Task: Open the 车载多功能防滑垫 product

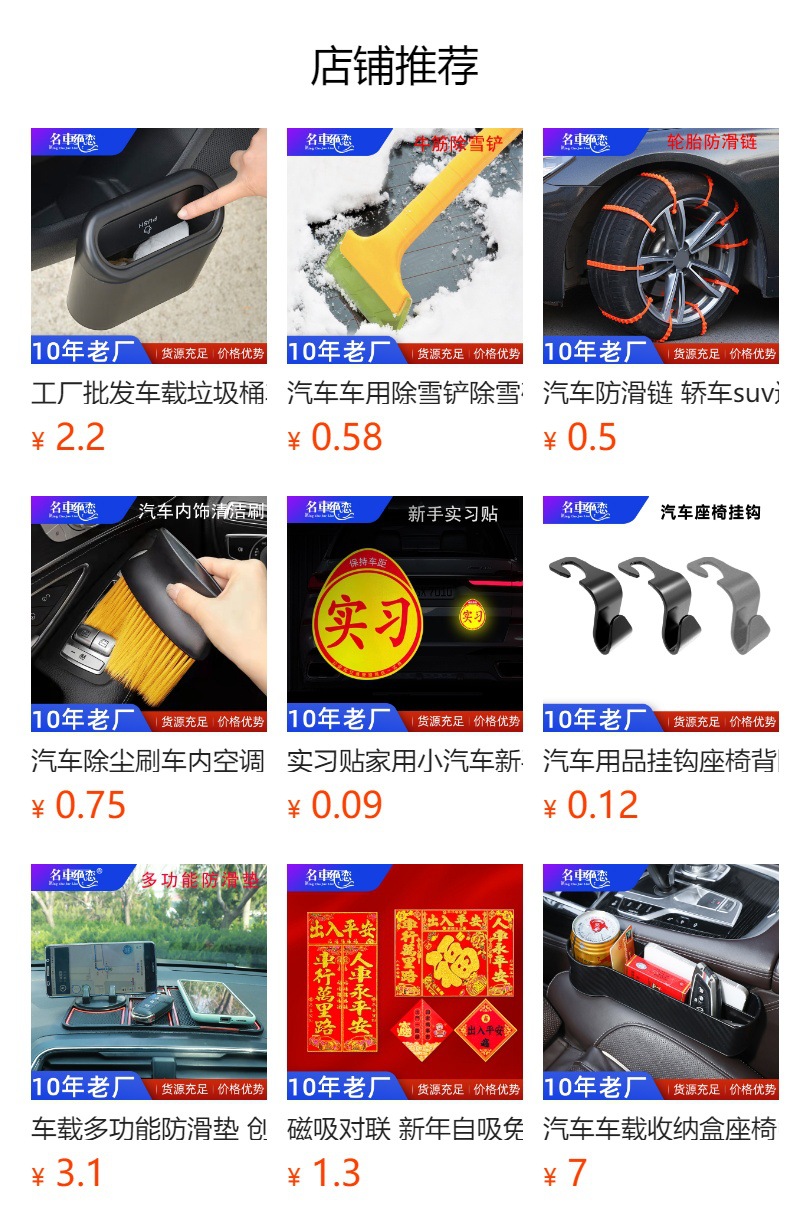Action: [149, 982]
